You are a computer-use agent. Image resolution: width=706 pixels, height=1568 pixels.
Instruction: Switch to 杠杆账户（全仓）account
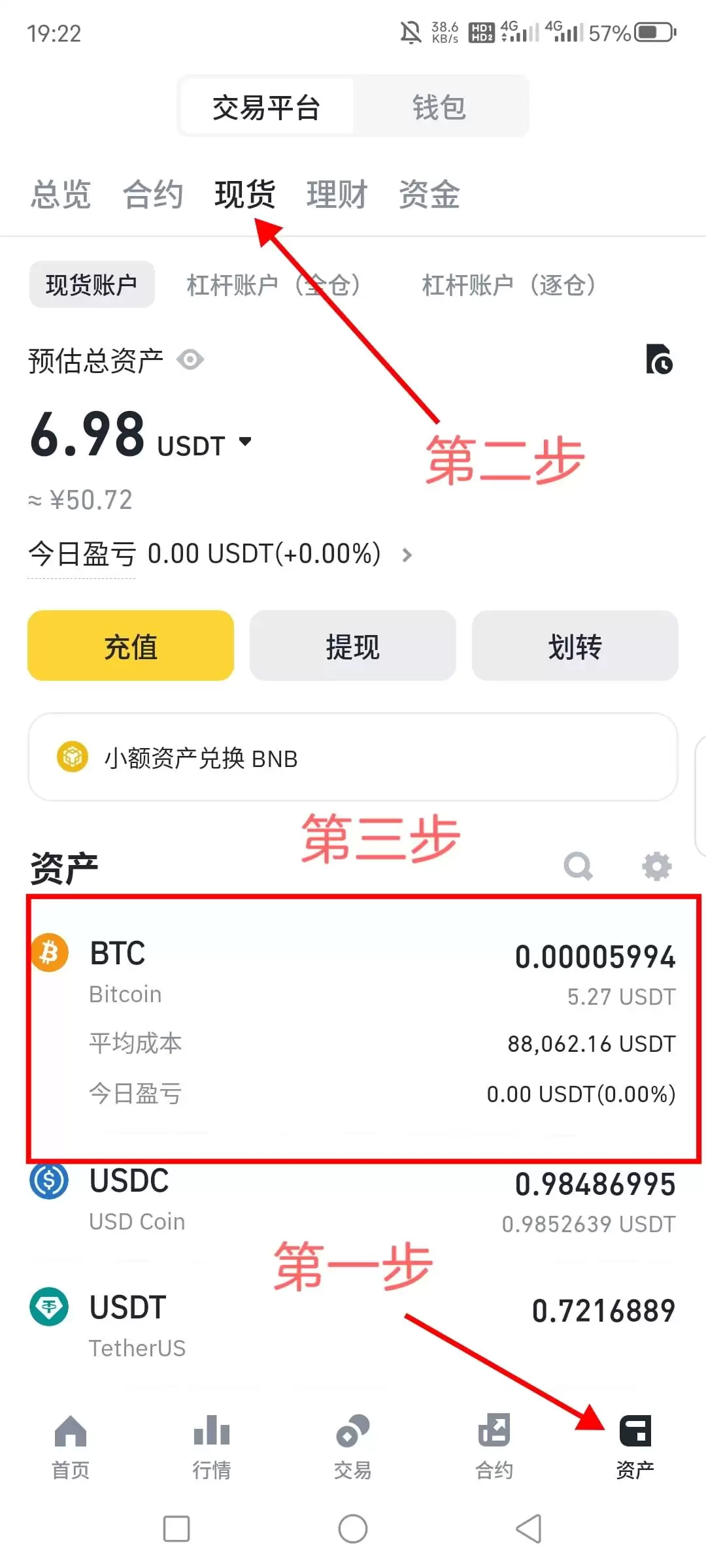(275, 284)
